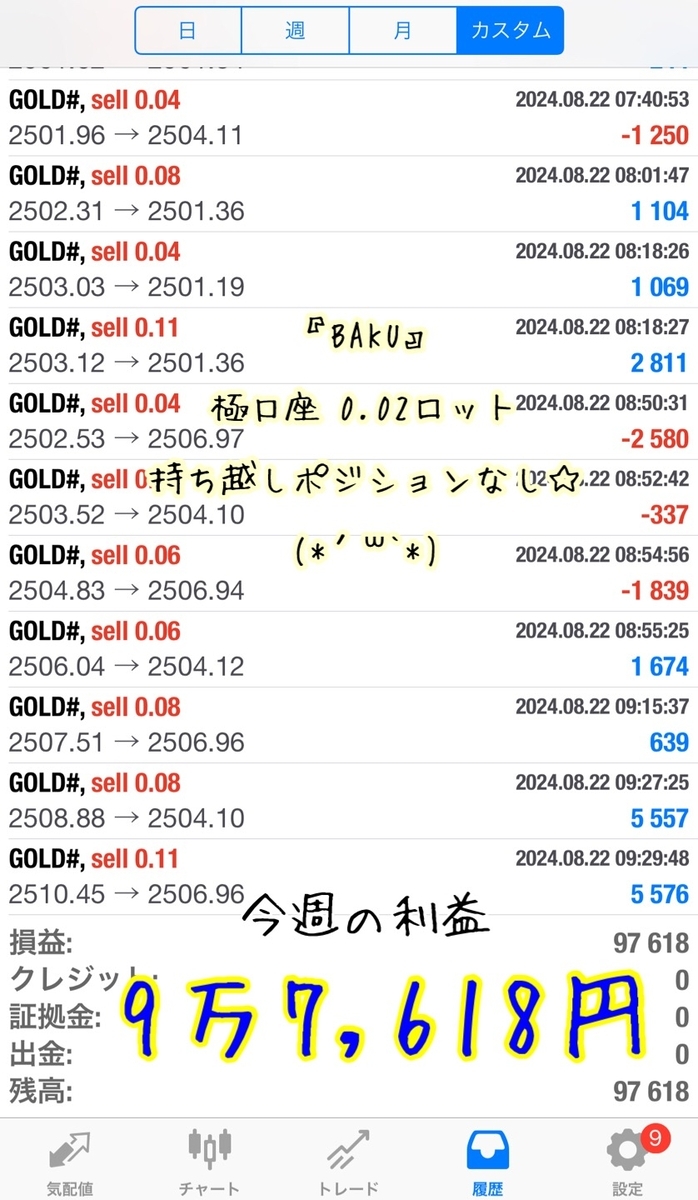
Task: Switch to the 日 period filter
Action: click(x=188, y=31)
